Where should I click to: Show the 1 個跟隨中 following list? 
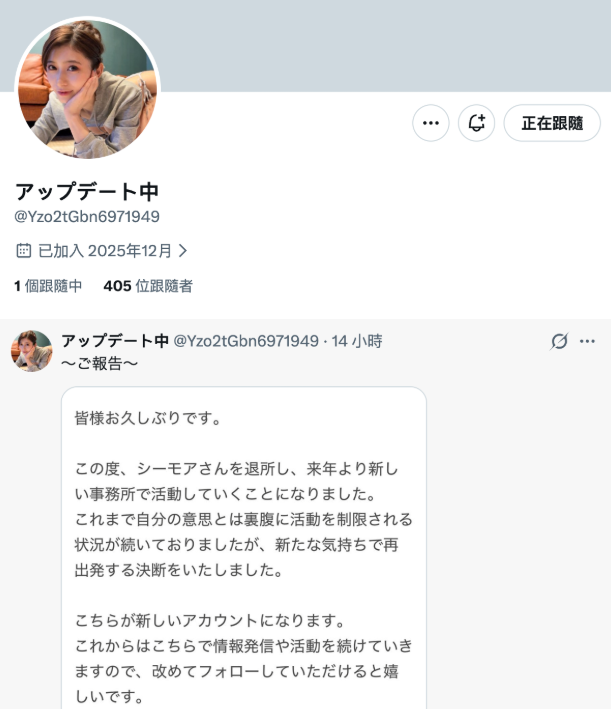[x=48, y=286]
